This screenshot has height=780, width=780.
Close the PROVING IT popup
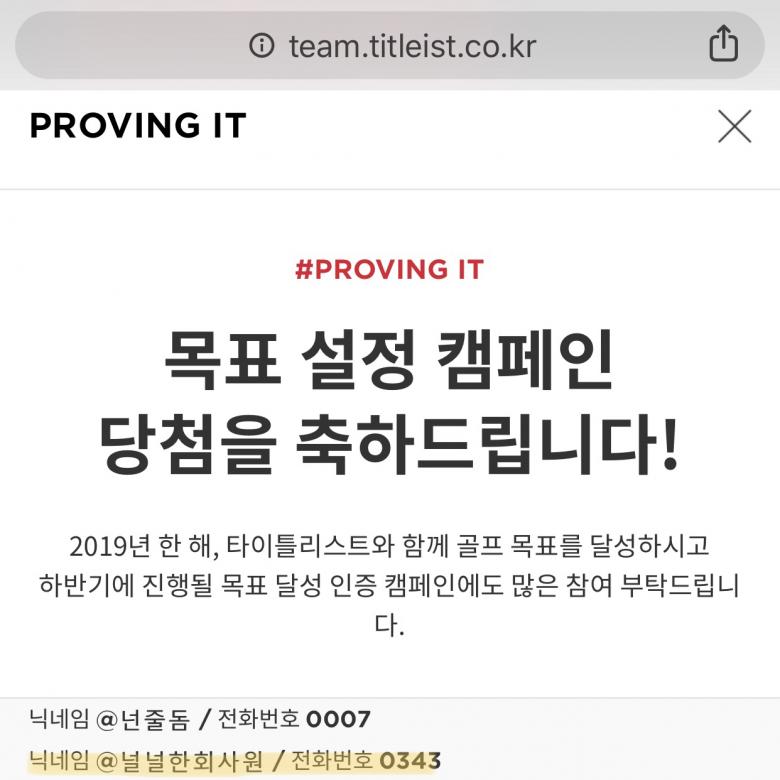click(734, 127)
